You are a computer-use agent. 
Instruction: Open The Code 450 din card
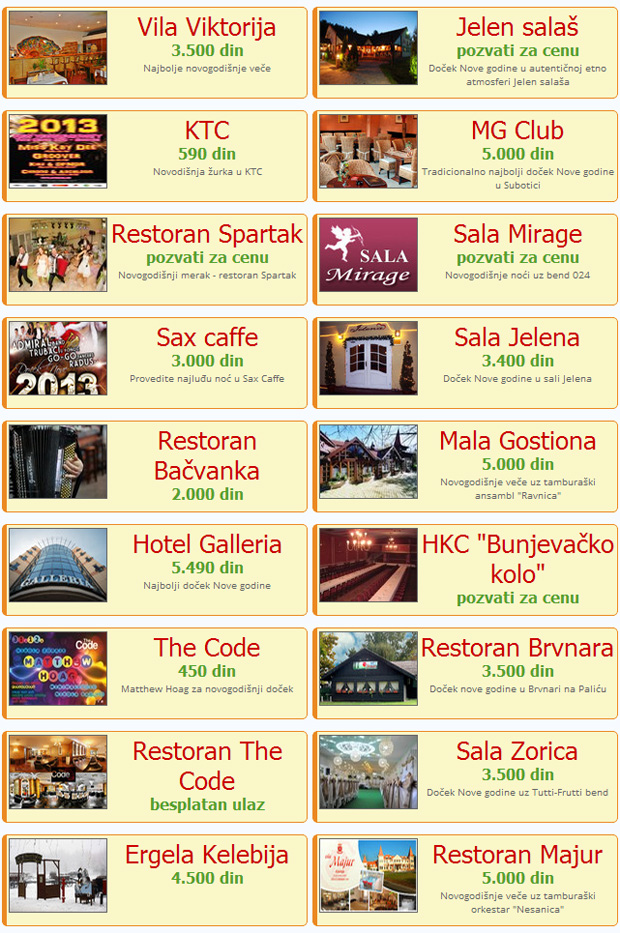pyautogui.click(x=206, y=648)
